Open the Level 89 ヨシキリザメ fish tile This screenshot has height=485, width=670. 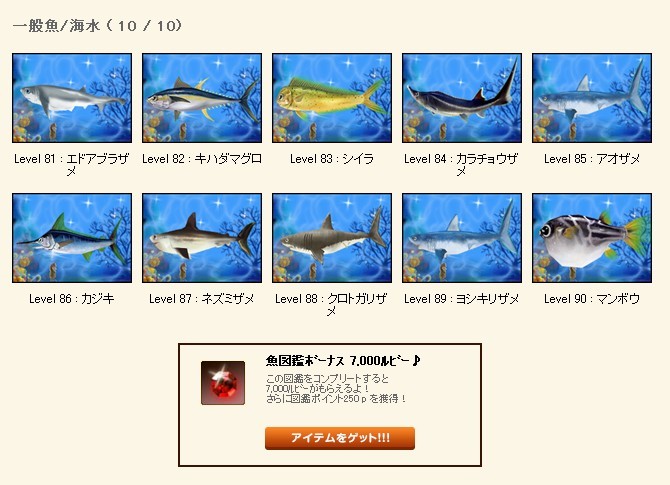[461, 238]
